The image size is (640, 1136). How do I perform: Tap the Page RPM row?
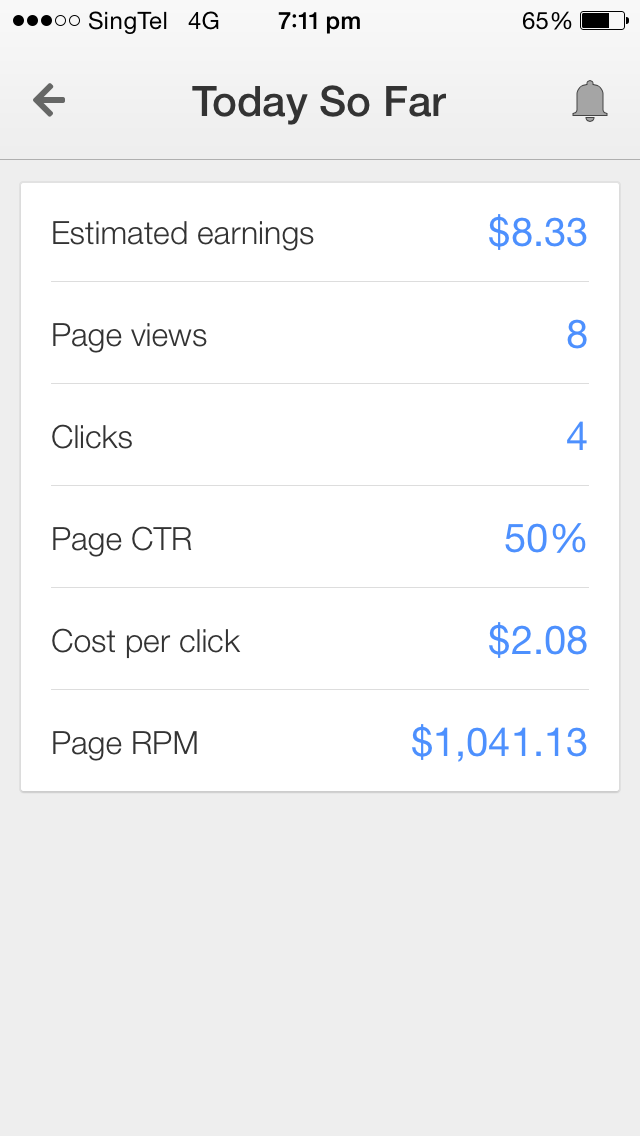pos(320,741)
